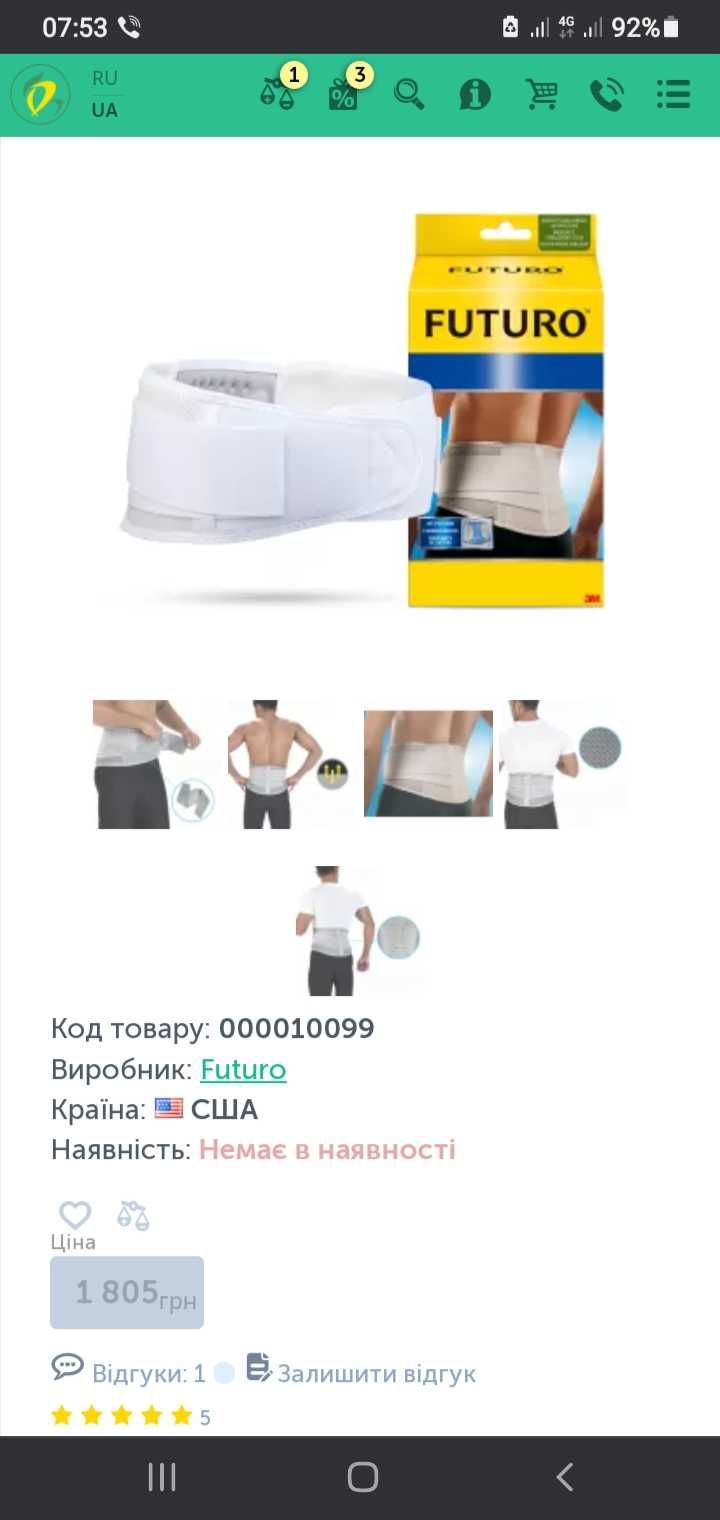Open the comparison list in header
This screenshot has width=720, height=1520.
click(x=278, y=94)
